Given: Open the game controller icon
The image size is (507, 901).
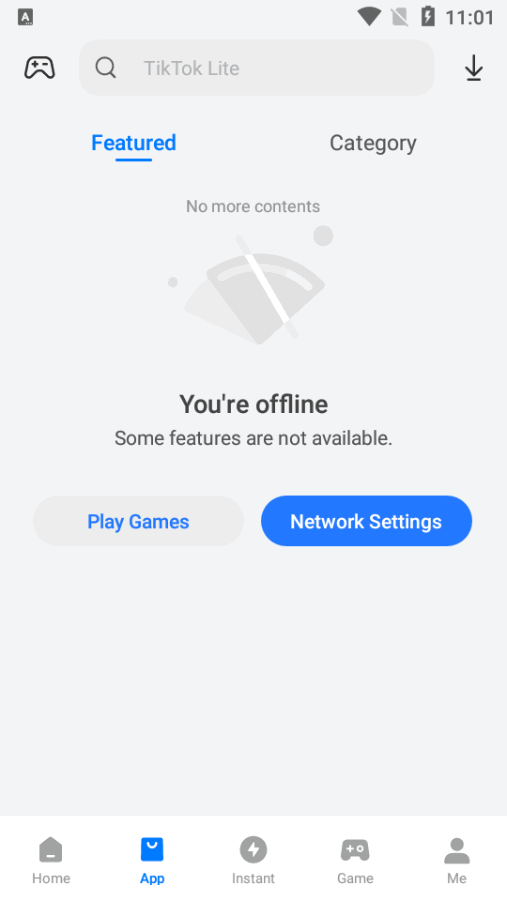Looking at the screenshot, I should pos(40,68).
